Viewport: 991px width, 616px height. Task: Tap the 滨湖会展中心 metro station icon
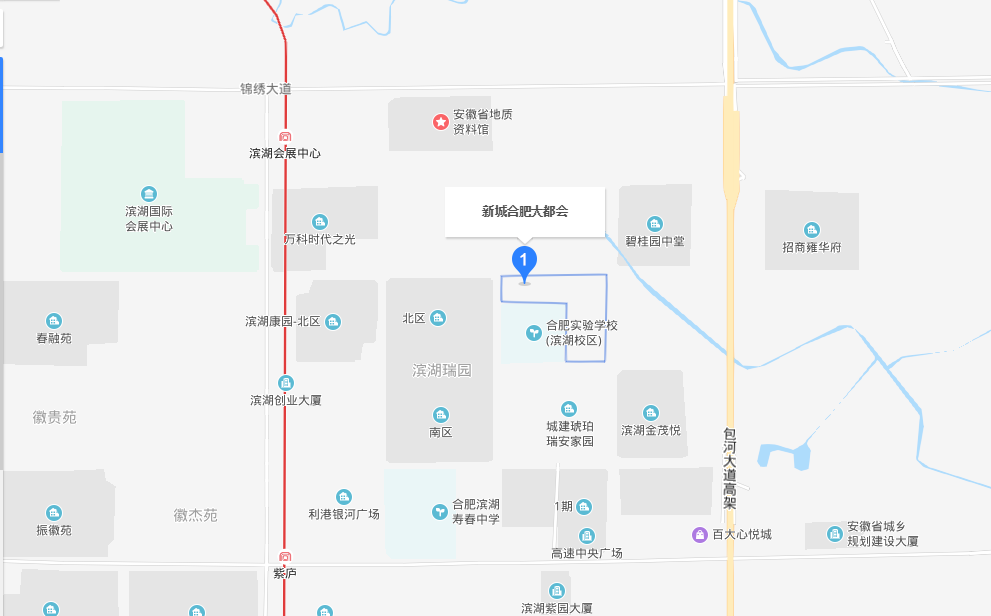(286, 137)
